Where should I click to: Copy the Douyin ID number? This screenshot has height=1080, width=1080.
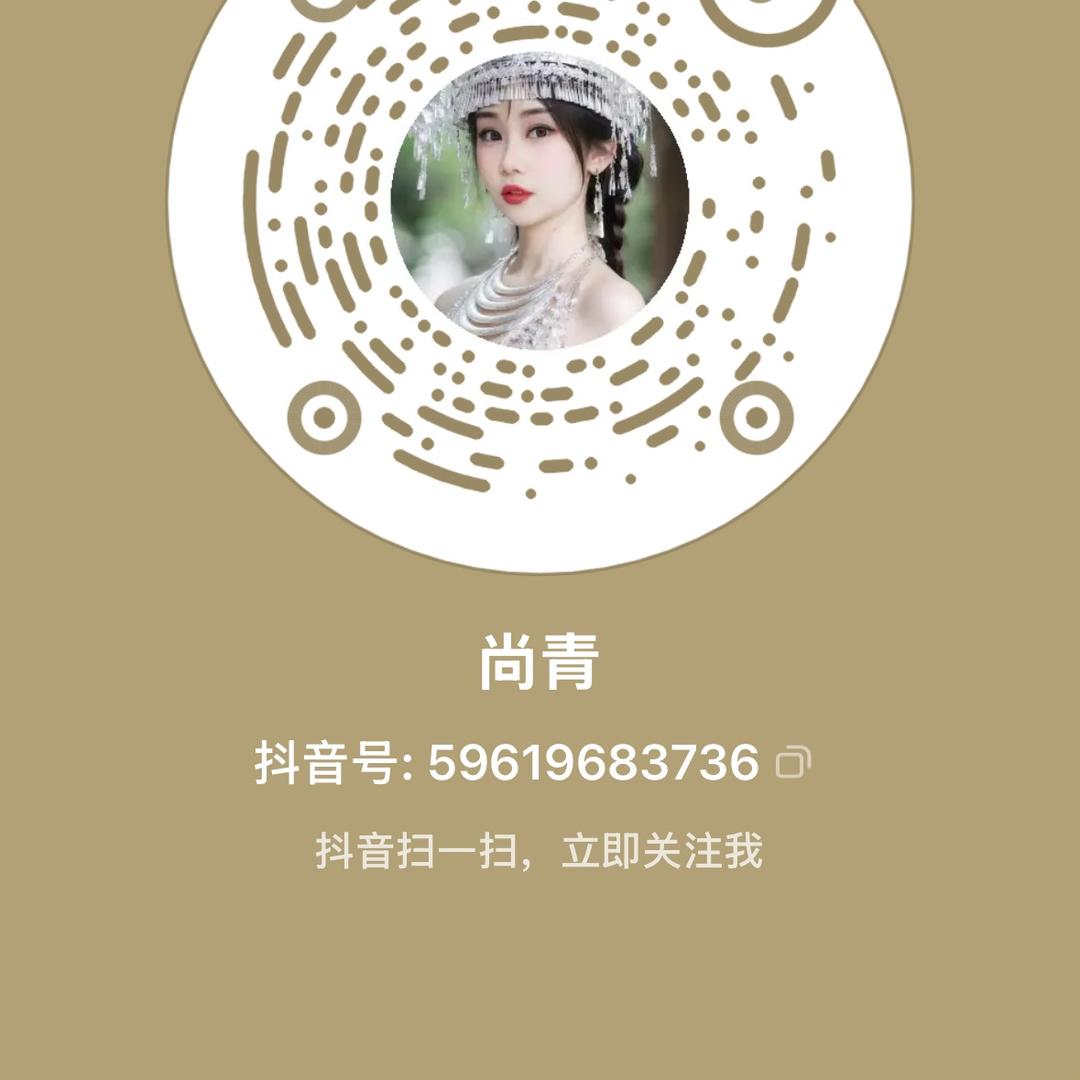point(794,763)
